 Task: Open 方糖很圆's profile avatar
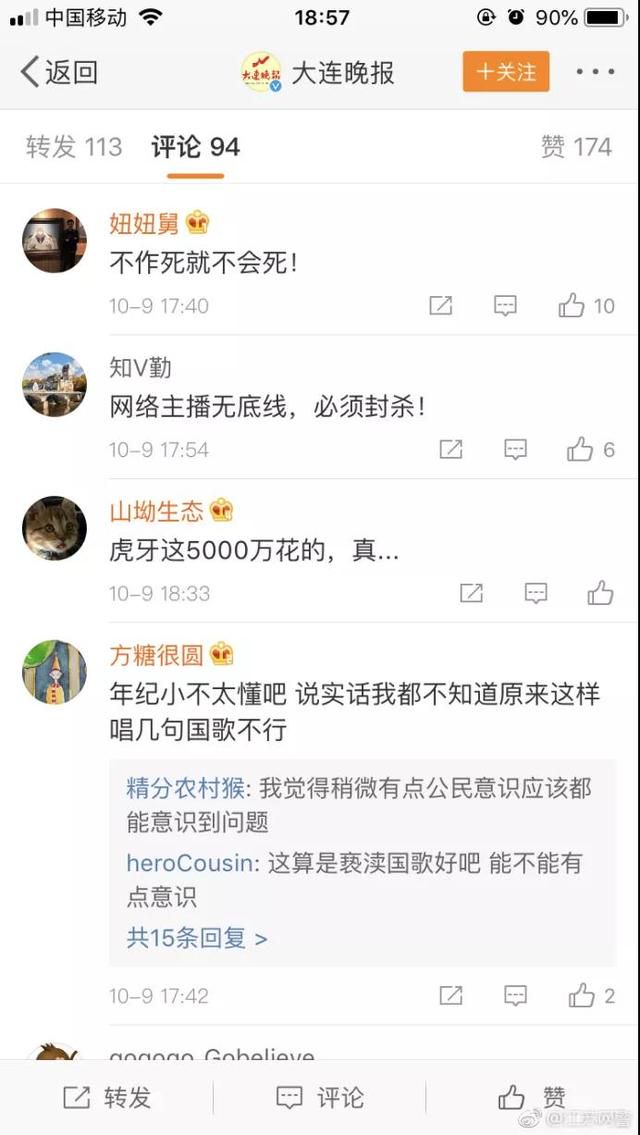(54, 672)
